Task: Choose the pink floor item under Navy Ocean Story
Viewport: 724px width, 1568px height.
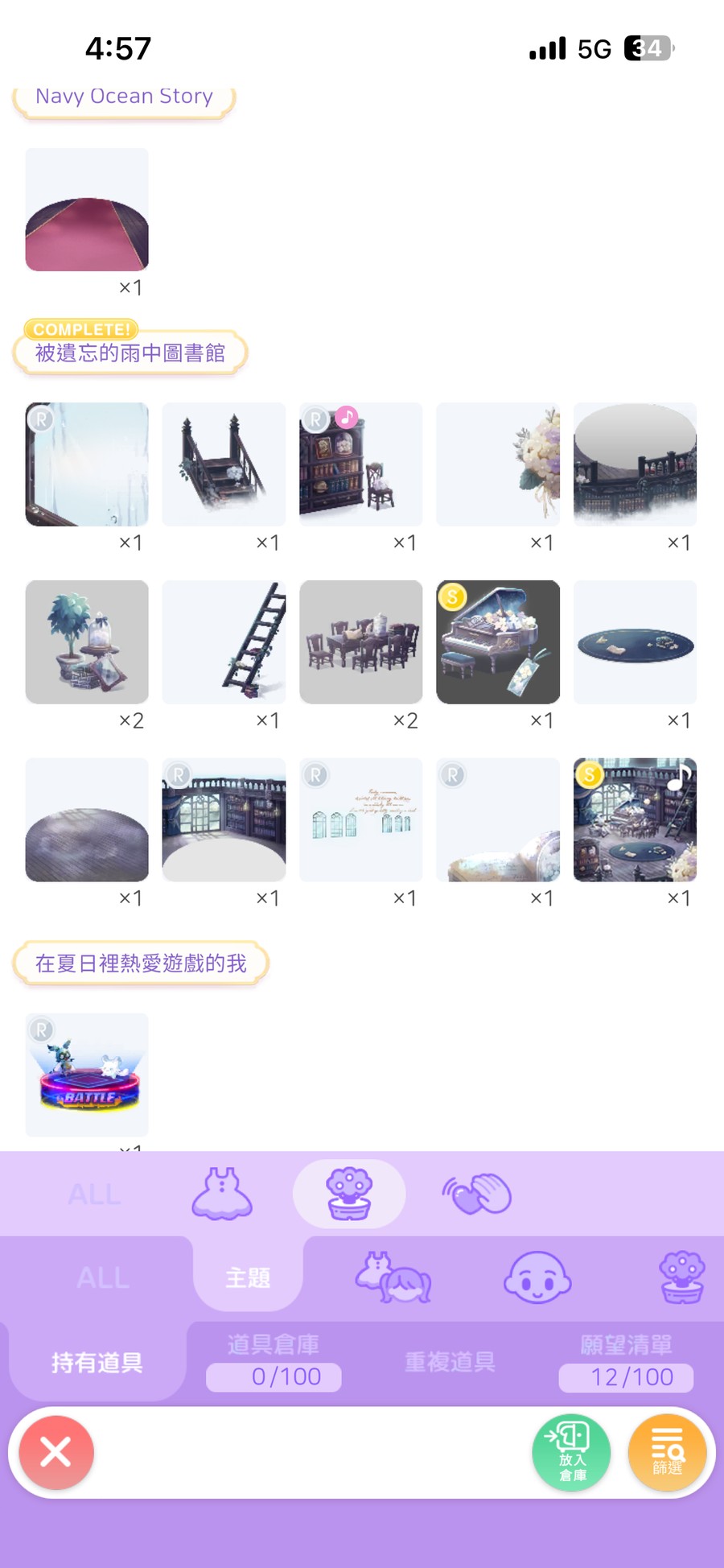Action: click(x=87, y=209)
